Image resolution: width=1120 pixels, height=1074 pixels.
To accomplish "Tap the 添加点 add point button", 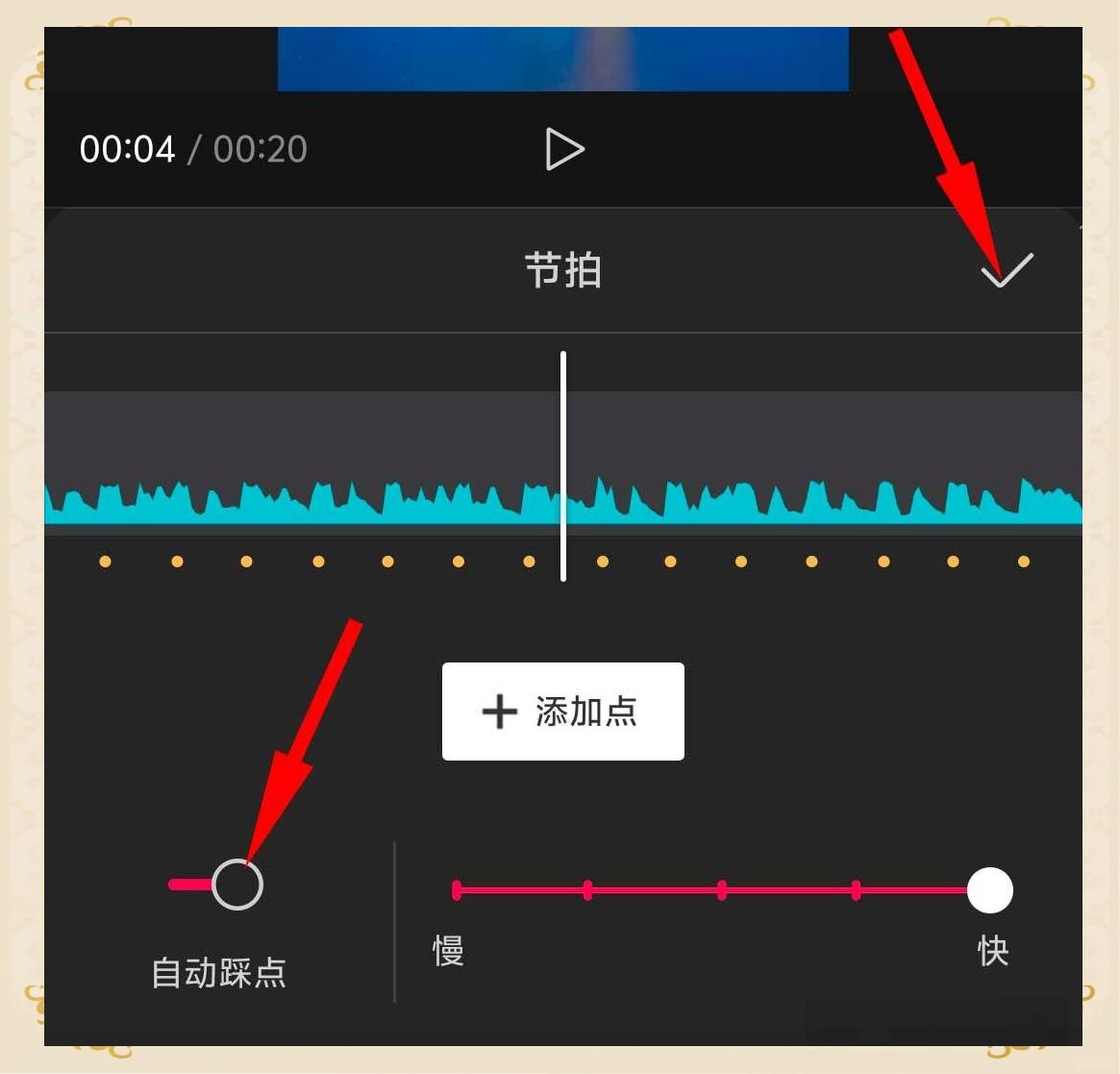I will click(562, 712).
